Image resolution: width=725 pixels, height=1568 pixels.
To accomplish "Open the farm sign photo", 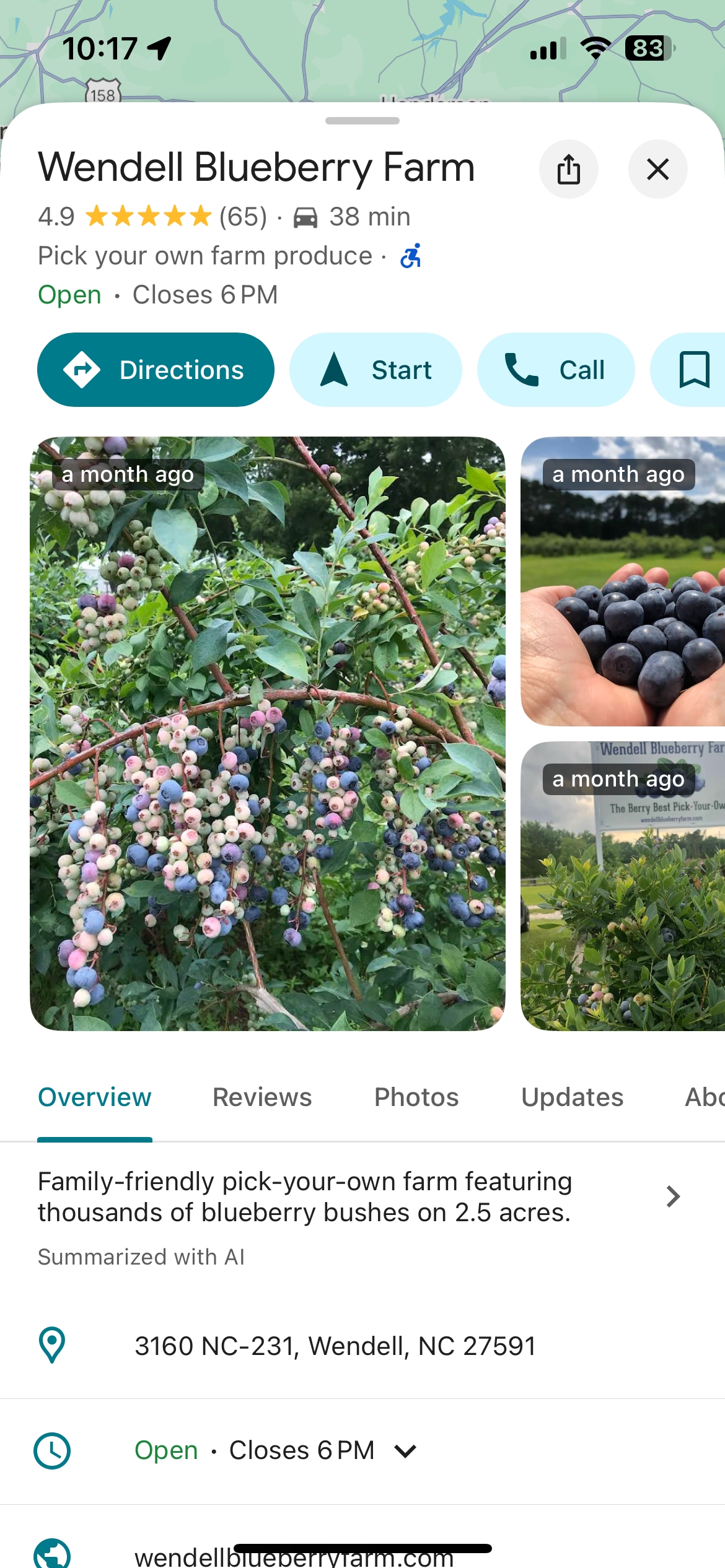I will coord(623,887).
